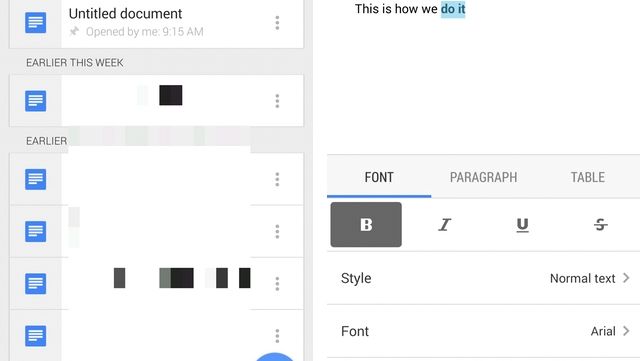This screenshot has height=361, width=640.
Task: Switch to the Paragraph tab
Action: 483,177
